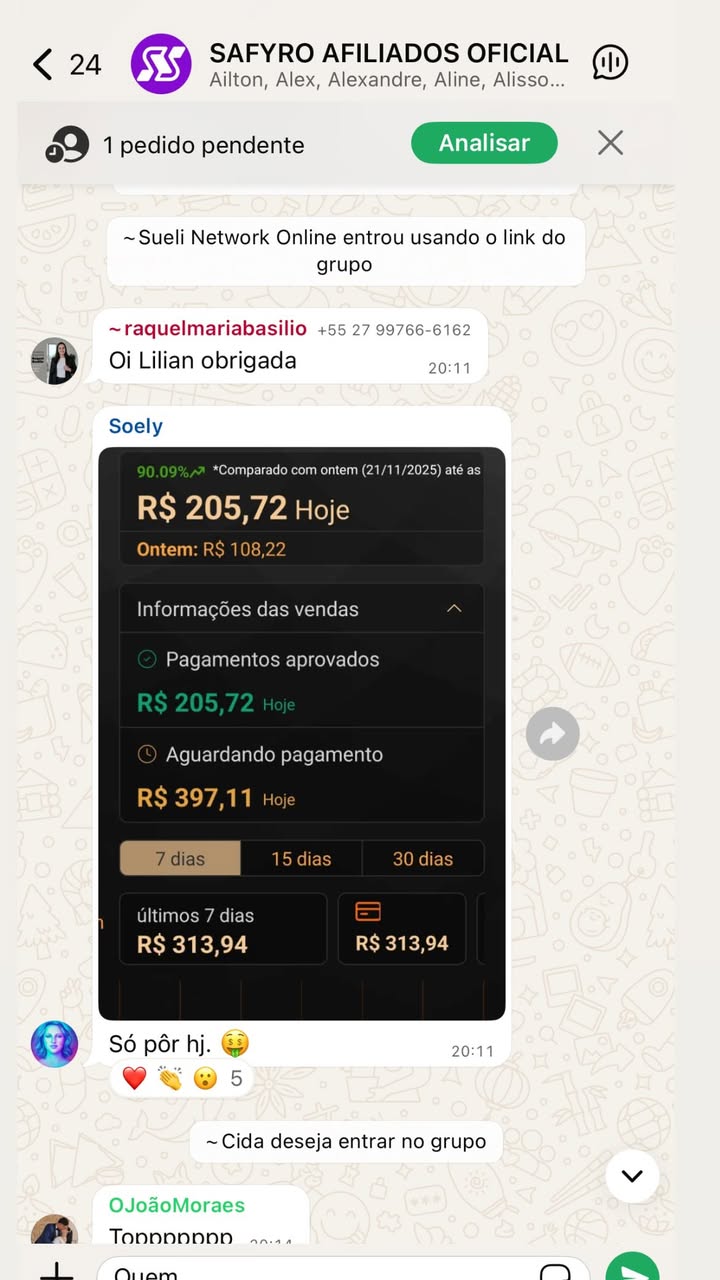Tap the phone number +55 27 99766-6162

[x=394, y=329]
